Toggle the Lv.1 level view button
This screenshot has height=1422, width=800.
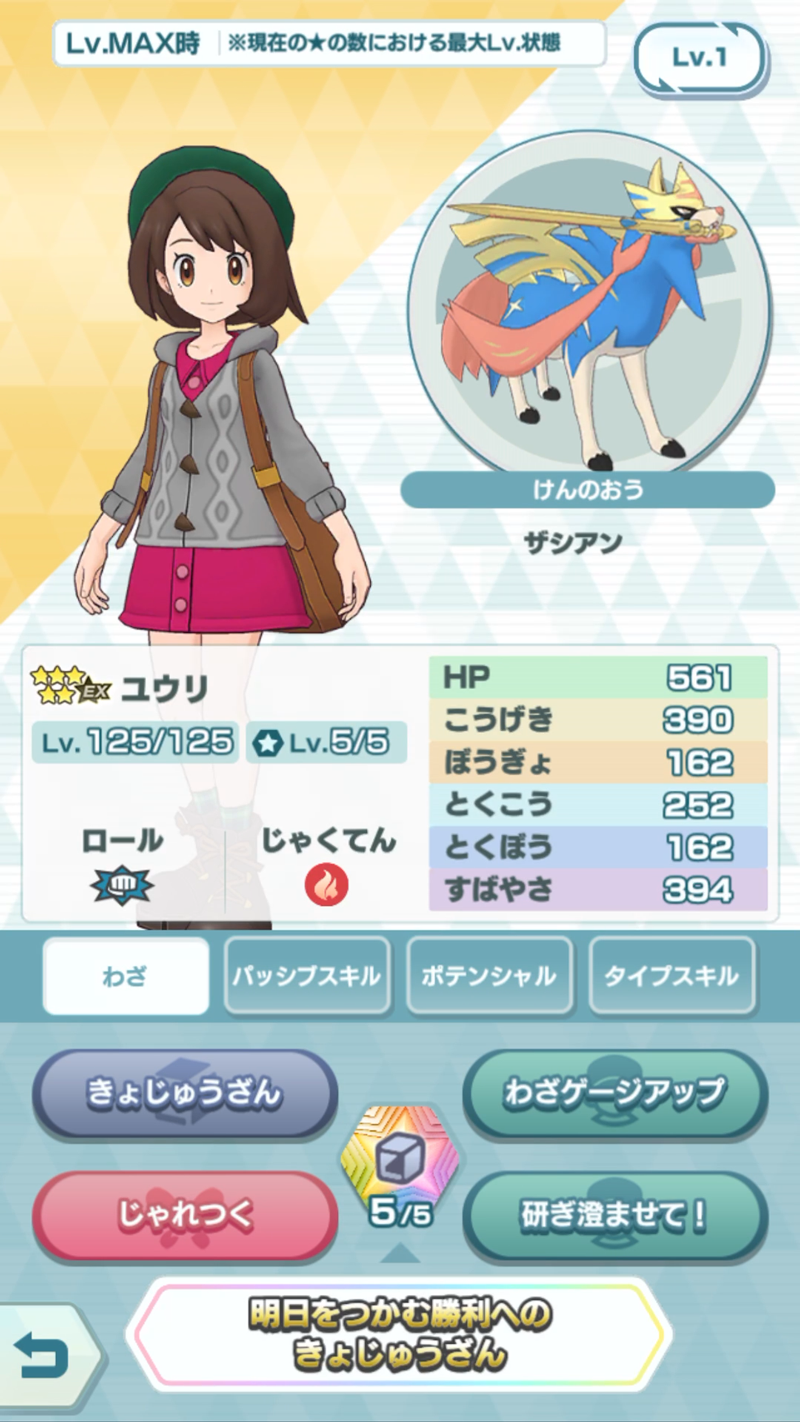pyautogui.click(x=699, y=58)
